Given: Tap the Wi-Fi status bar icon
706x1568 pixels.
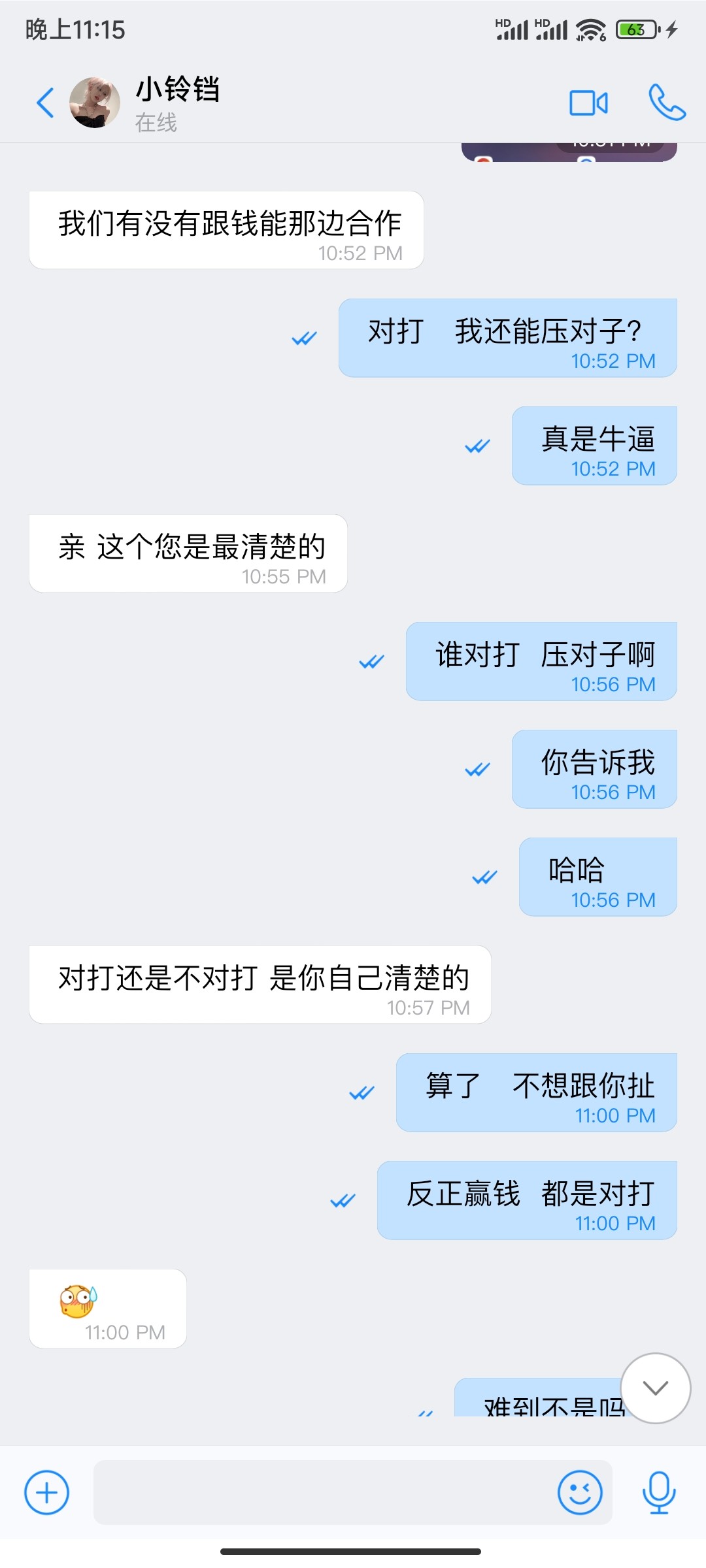Looking at the screenshot, I should pos(590,29).
